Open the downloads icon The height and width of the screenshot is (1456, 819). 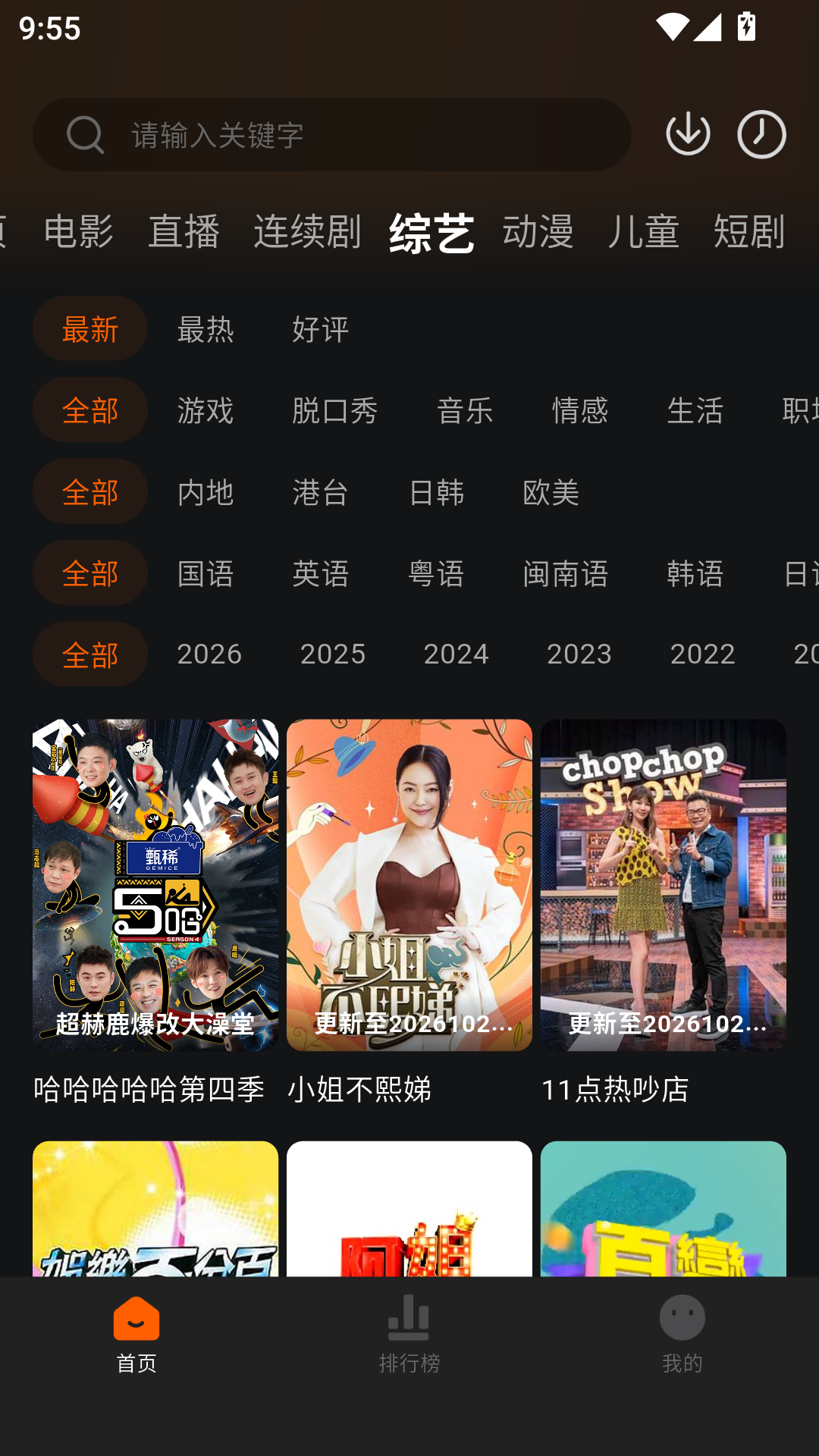(688, 134)
